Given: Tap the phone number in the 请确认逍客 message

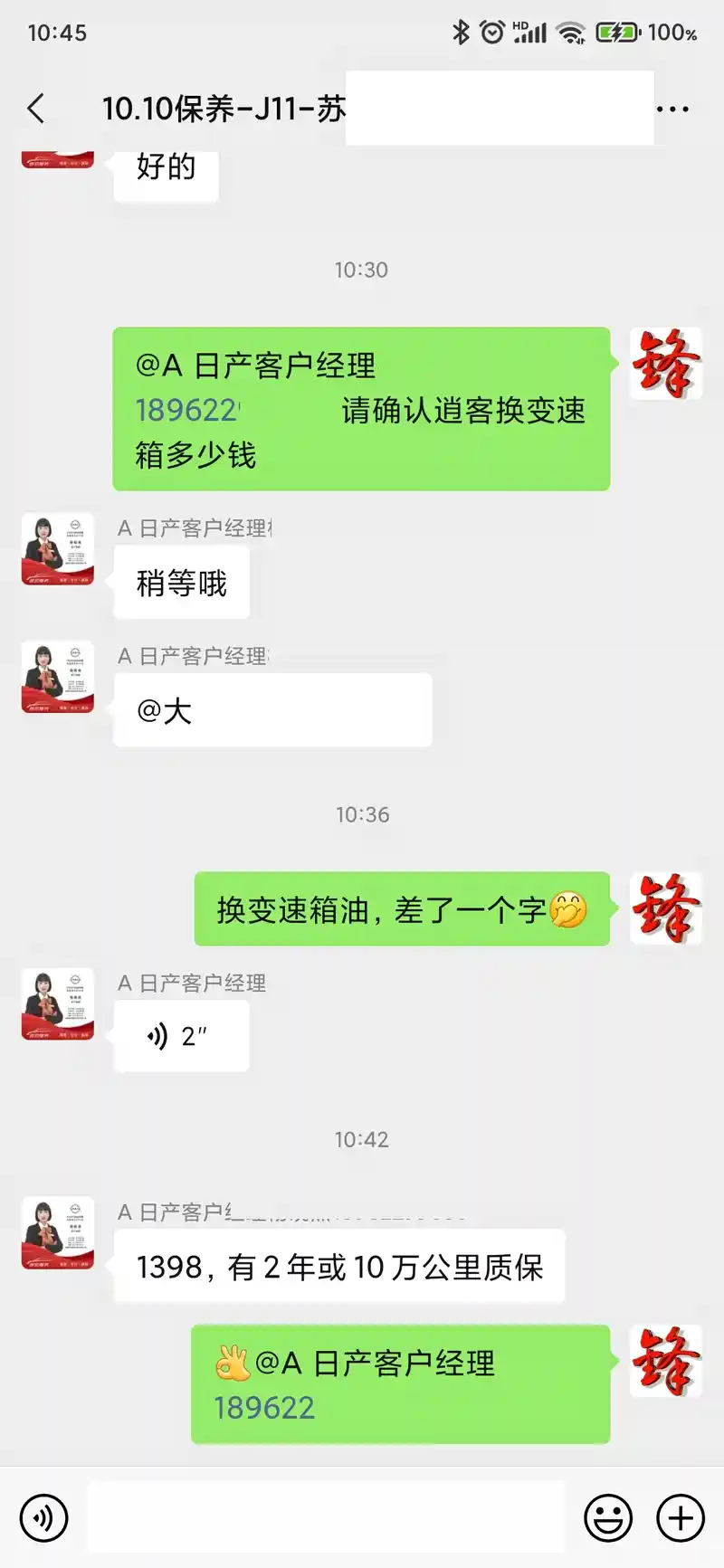Looking at the screenshot, I should click(x=186, y=411).
